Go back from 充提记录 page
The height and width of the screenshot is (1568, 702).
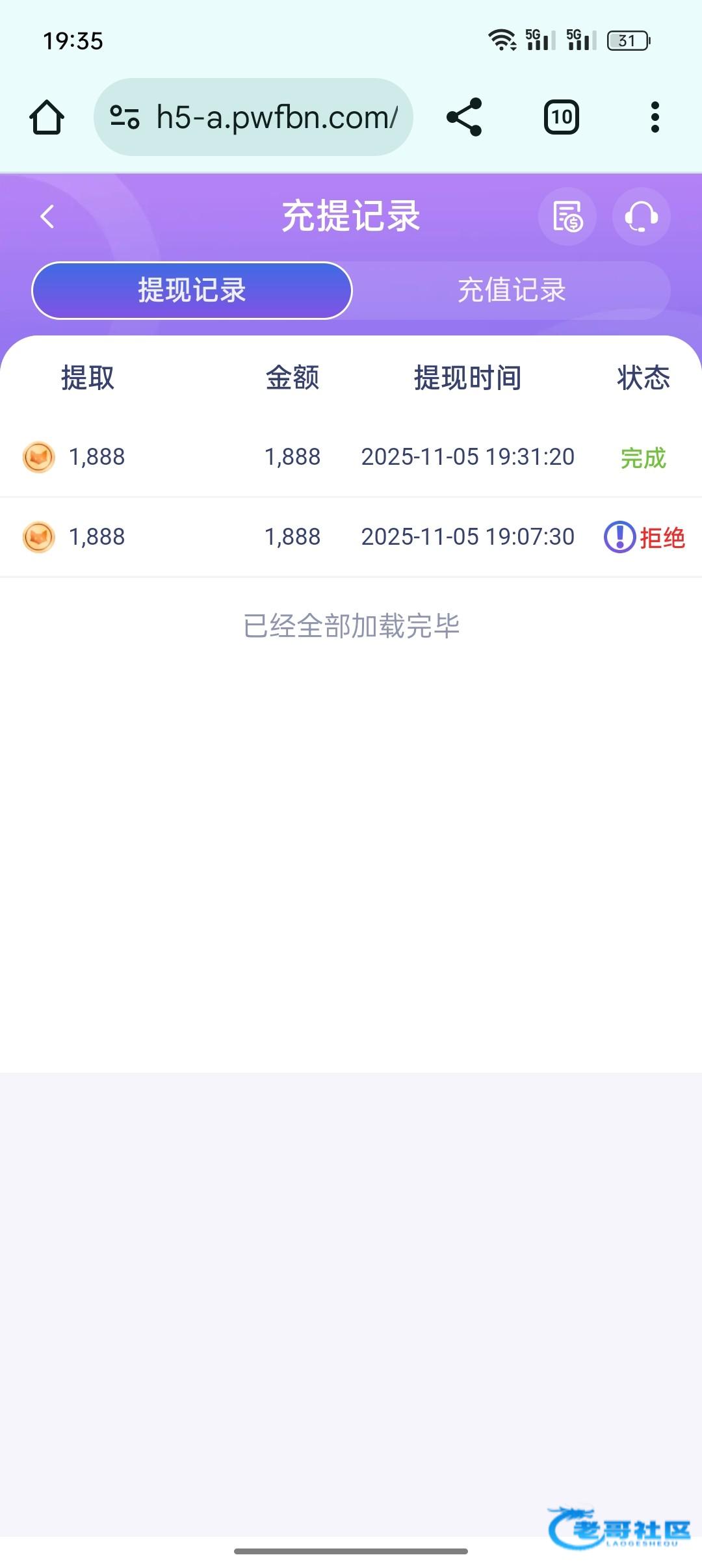tap(47, 216)
